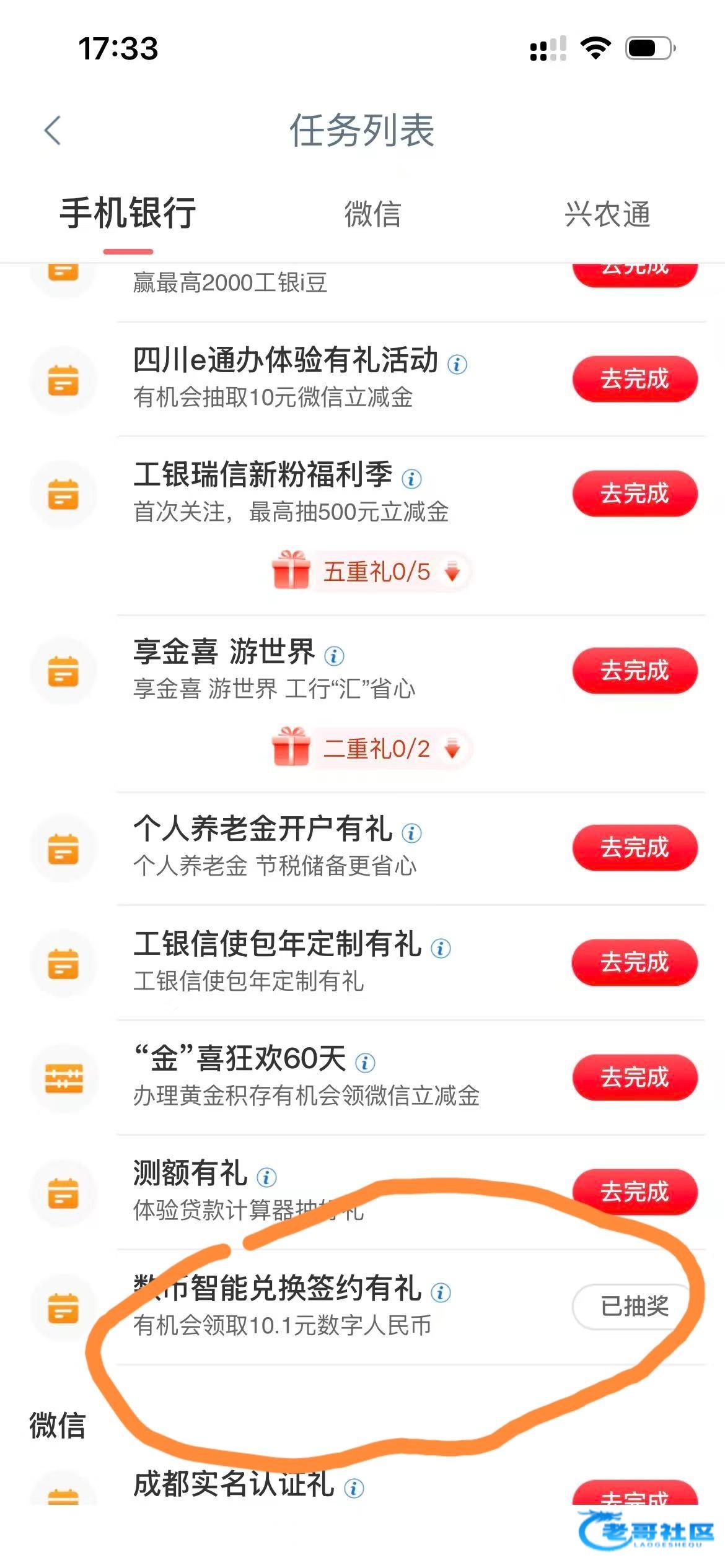Open info for 个人养老金开户有礼
Viewport: 725px width, 1568px height.
412,833
